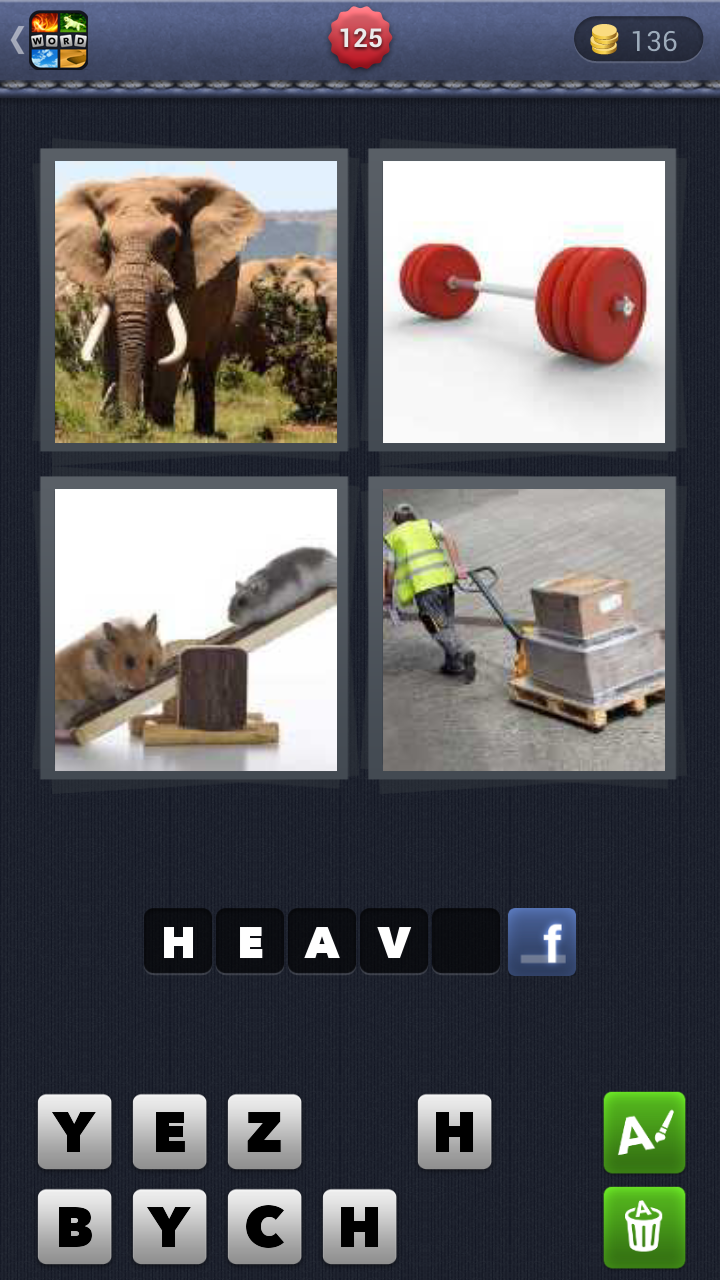Pick the letter E tile
The width and height of the screenshot is (720, 1280).
click(x=169, y=1132)
